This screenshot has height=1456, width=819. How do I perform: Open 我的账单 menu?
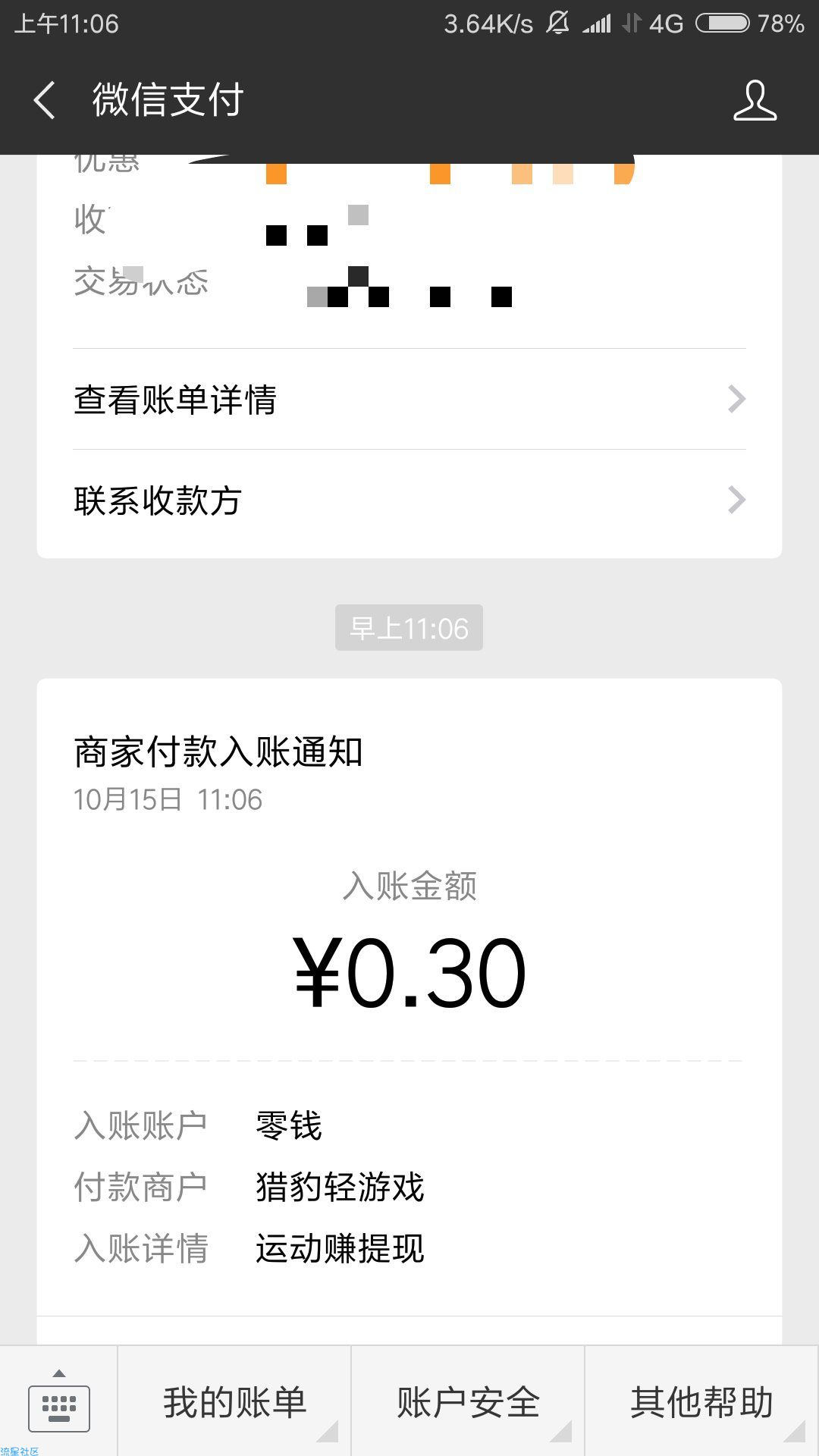coord(234,1401)
